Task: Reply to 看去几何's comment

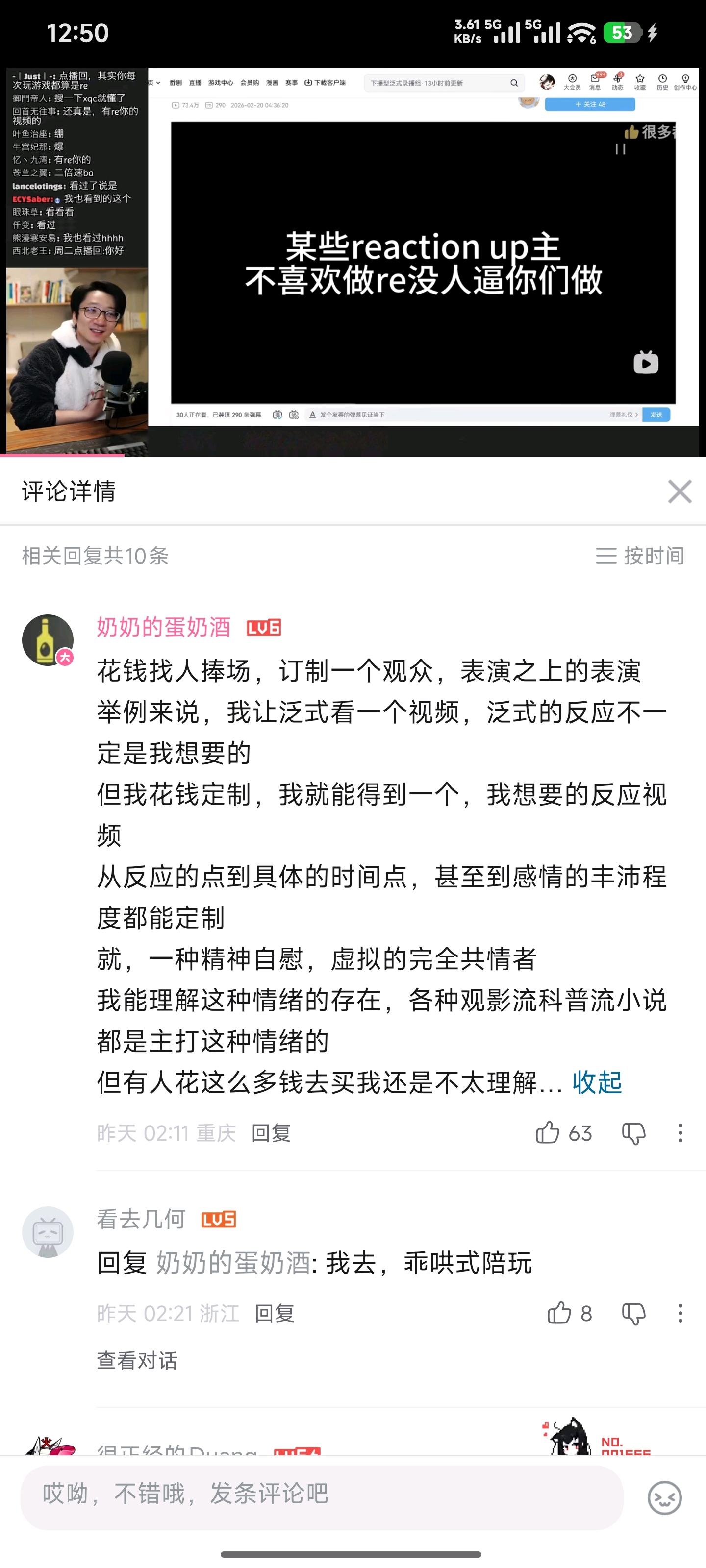Action: click(274, 1314)
